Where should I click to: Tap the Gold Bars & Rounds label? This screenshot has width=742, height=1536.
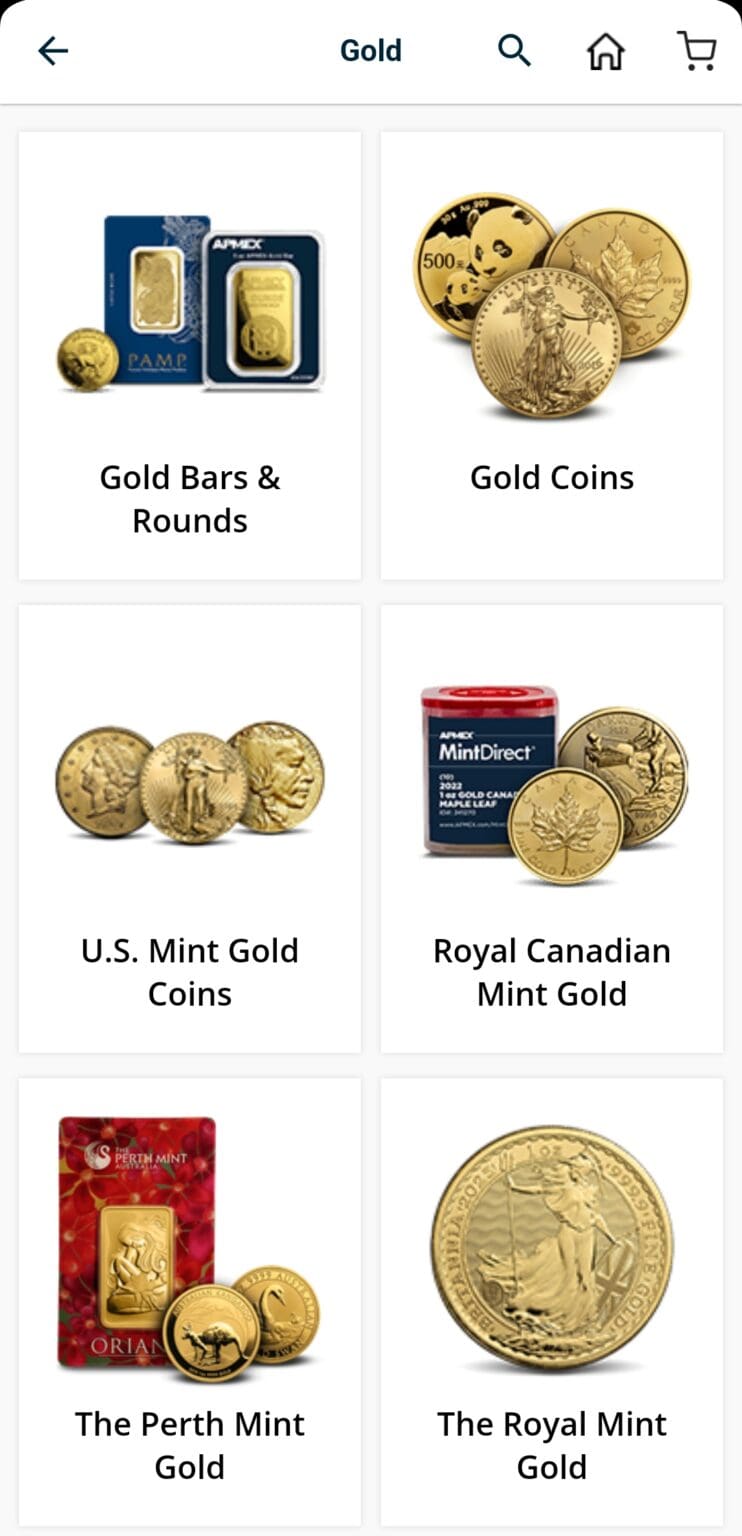[x=190, y=498]
